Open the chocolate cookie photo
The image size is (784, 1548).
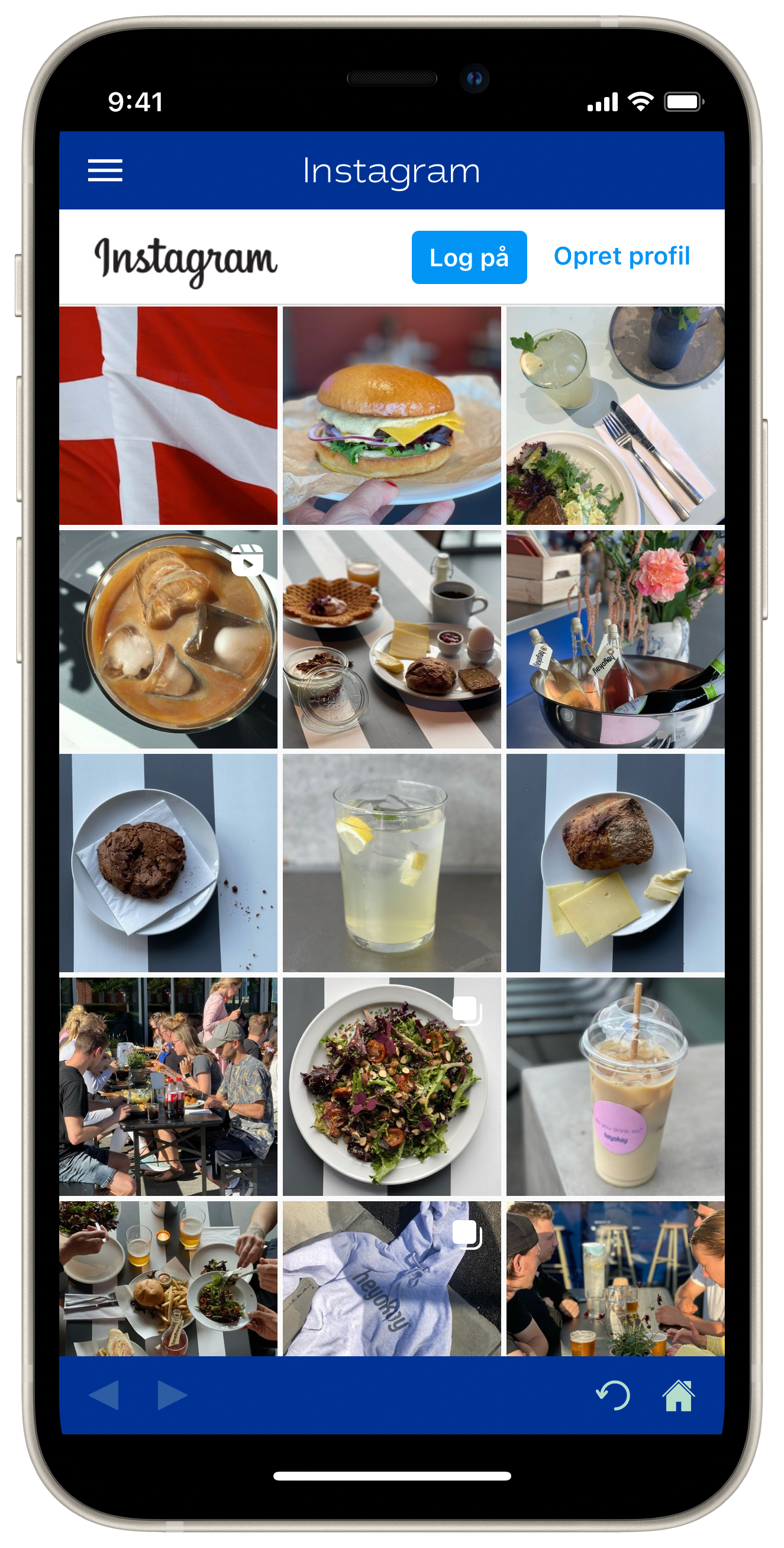[x=168, y=862]
